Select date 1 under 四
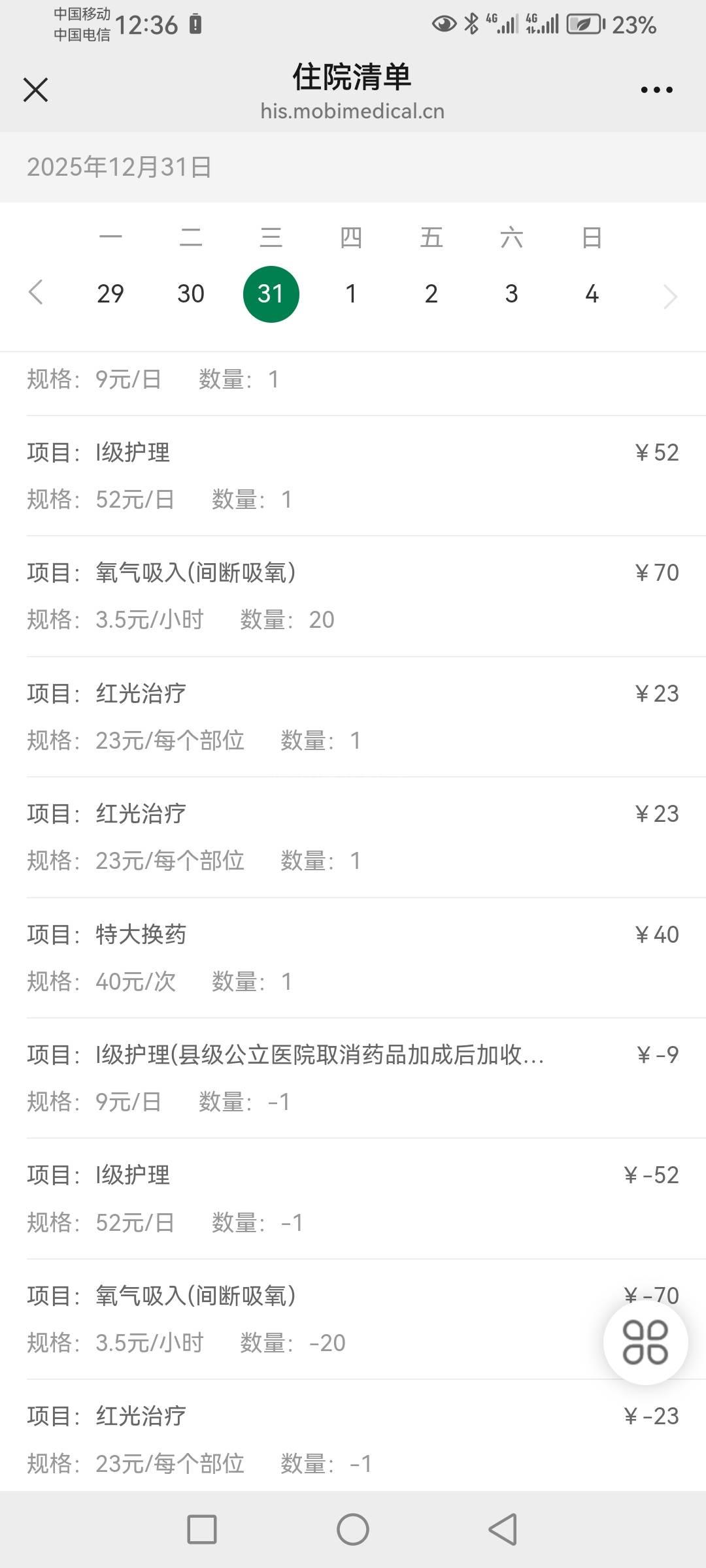The width and height of the screenshot is (706, 1568). click(351, 294)
